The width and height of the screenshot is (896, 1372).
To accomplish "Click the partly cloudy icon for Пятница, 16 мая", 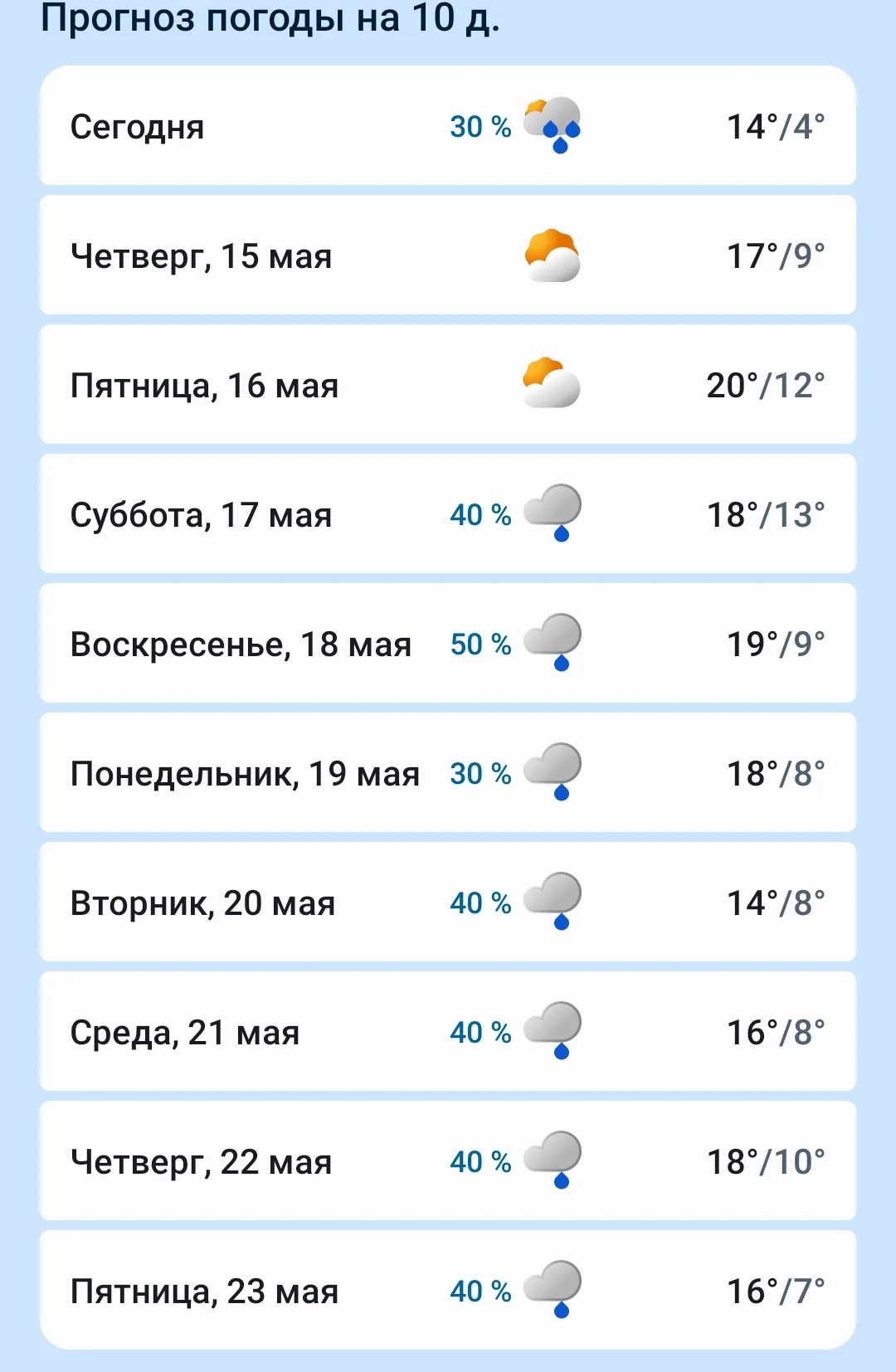I will tap(552, 383).
